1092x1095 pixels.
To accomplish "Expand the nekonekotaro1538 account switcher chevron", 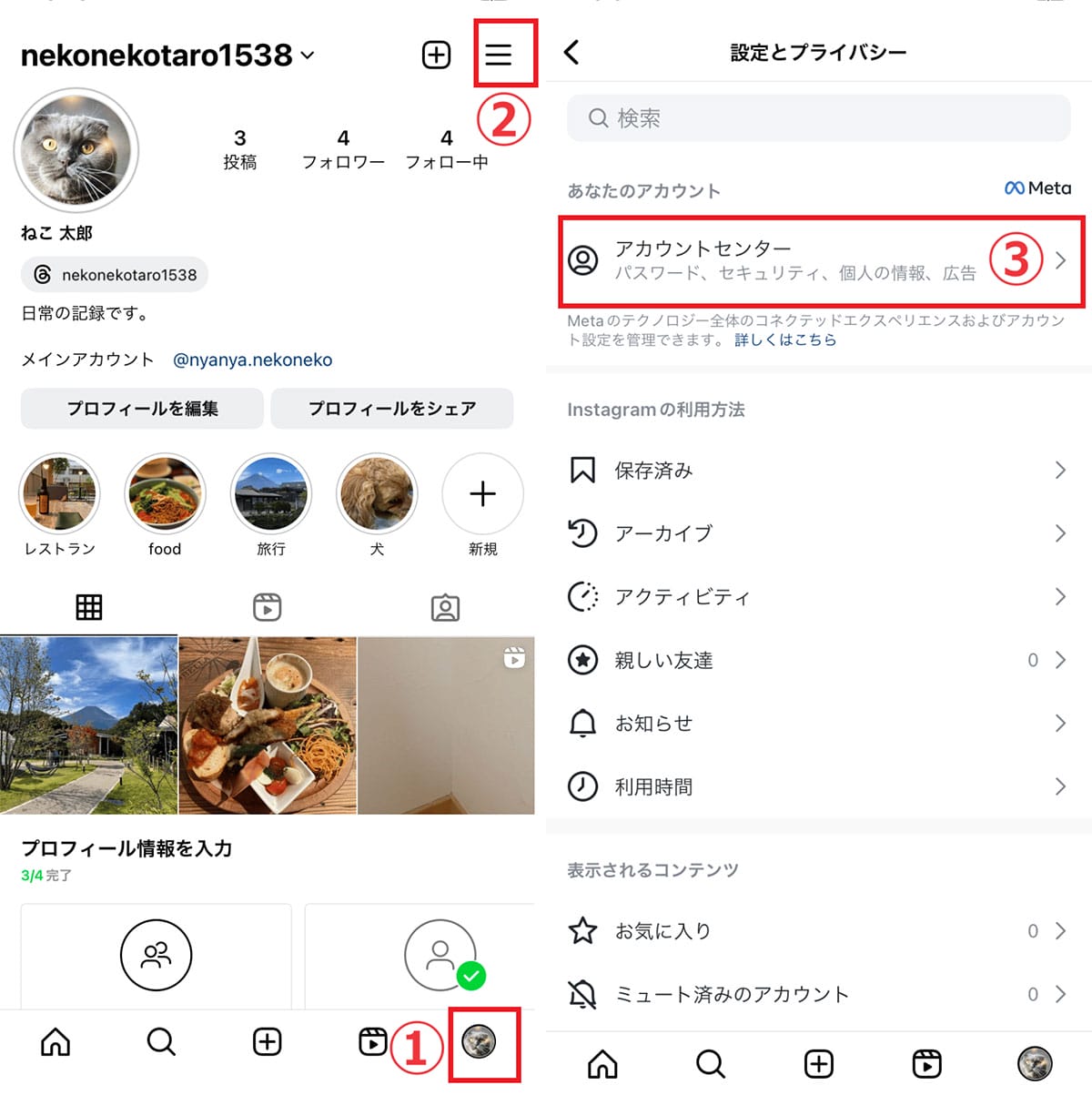I will [308, 55].
